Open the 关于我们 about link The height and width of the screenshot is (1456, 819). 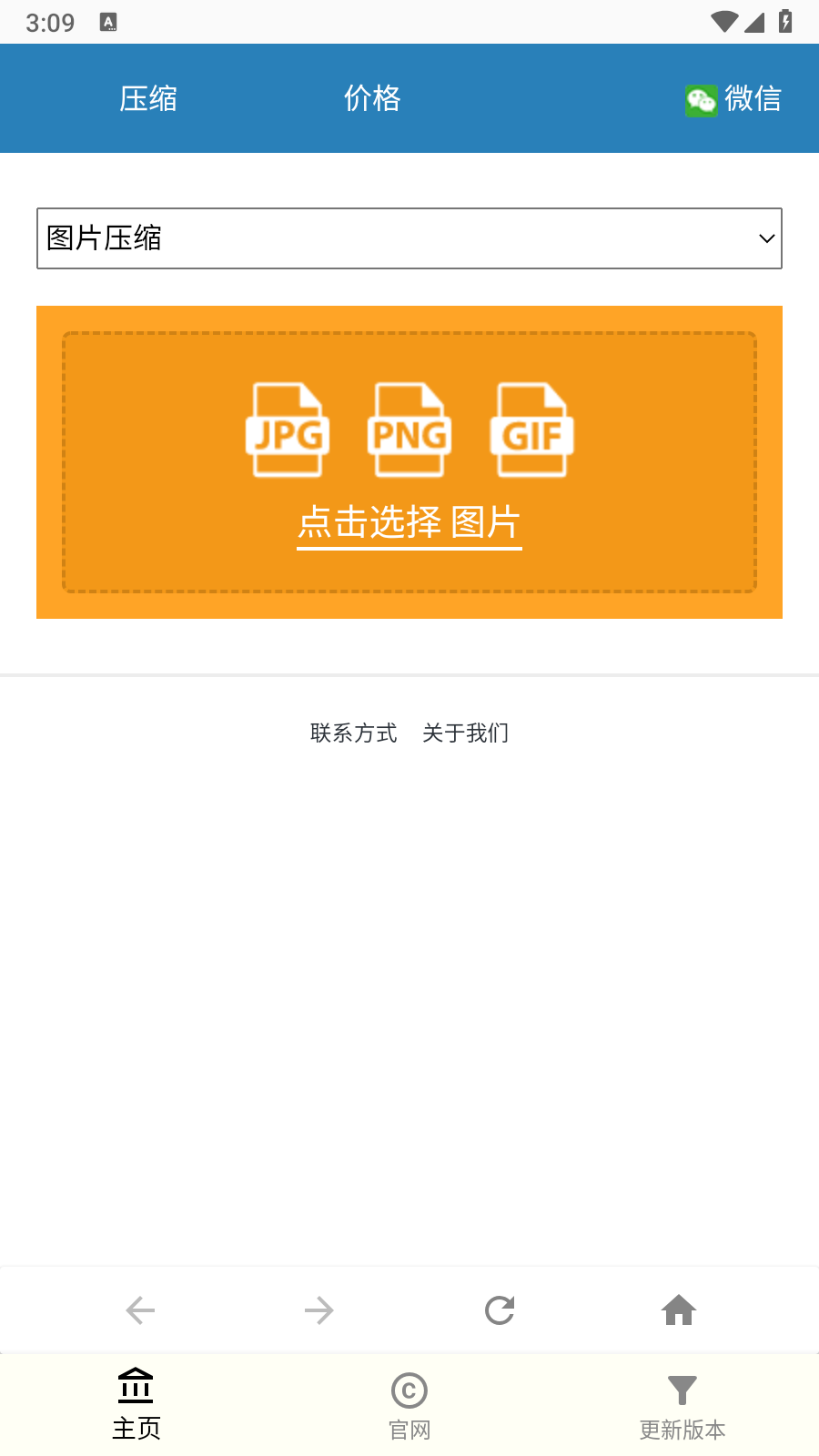pos(465,733)
